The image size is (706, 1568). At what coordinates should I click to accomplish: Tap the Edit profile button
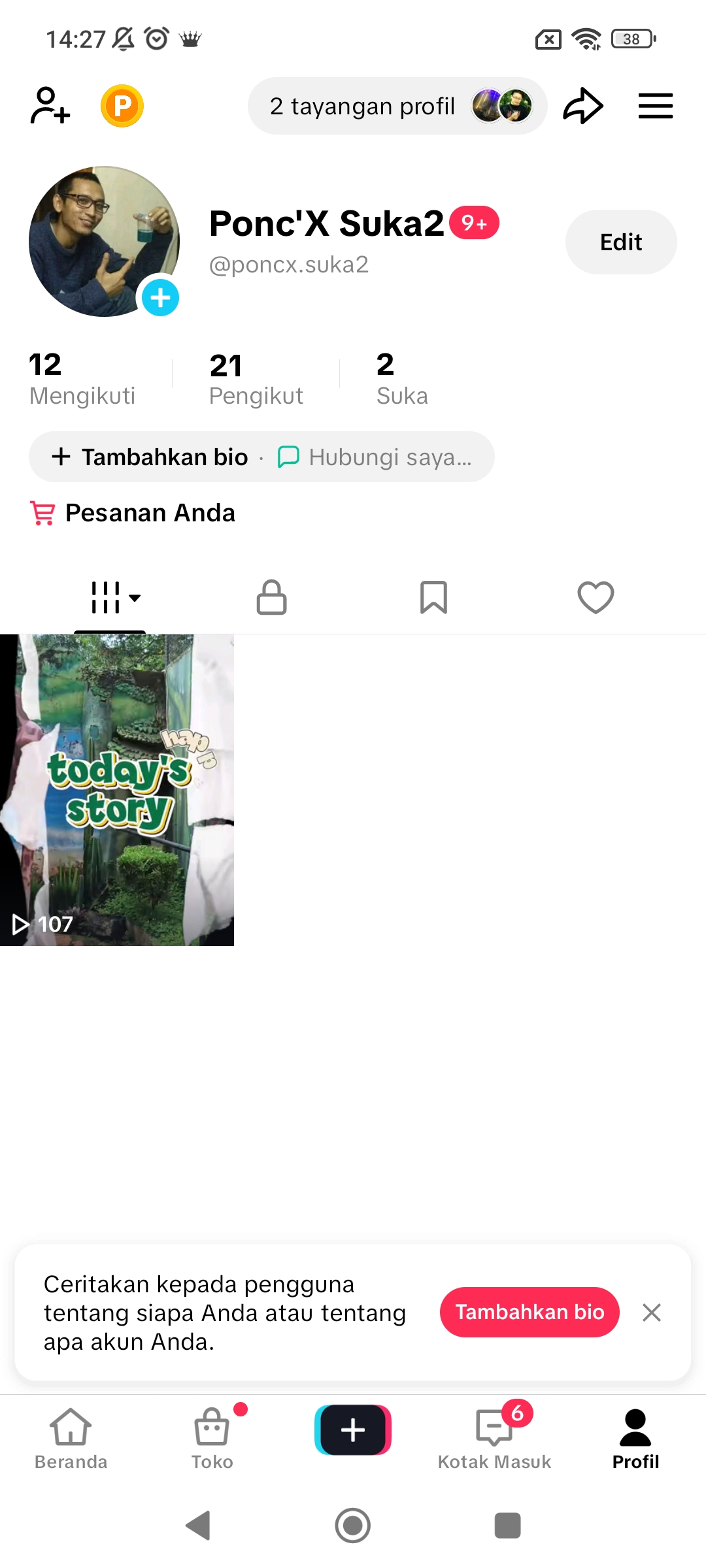(620, 242)
